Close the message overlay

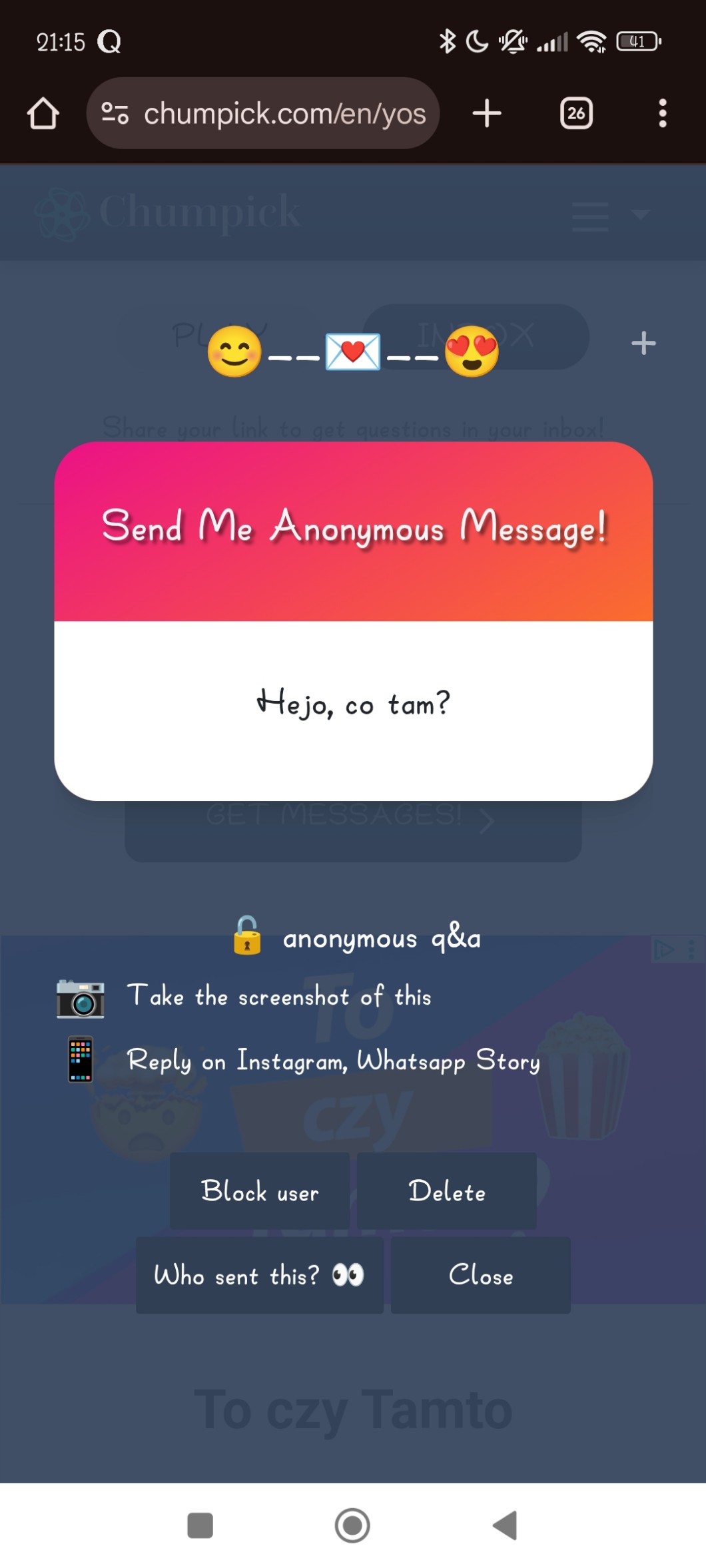point(480,1275)
